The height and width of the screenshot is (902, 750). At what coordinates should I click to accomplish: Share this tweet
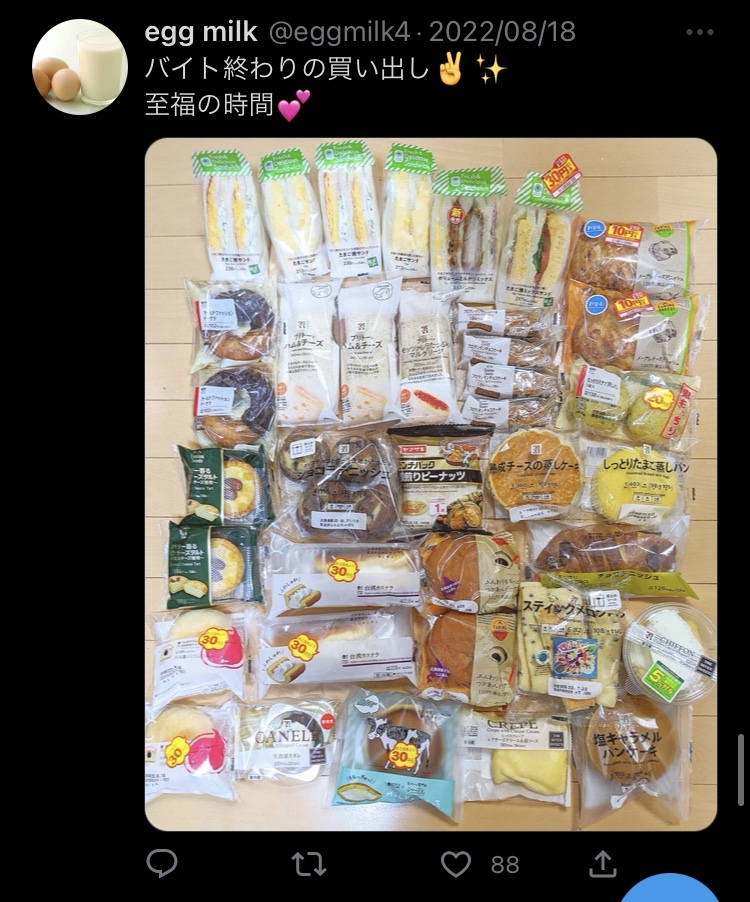tap(602, 863)
